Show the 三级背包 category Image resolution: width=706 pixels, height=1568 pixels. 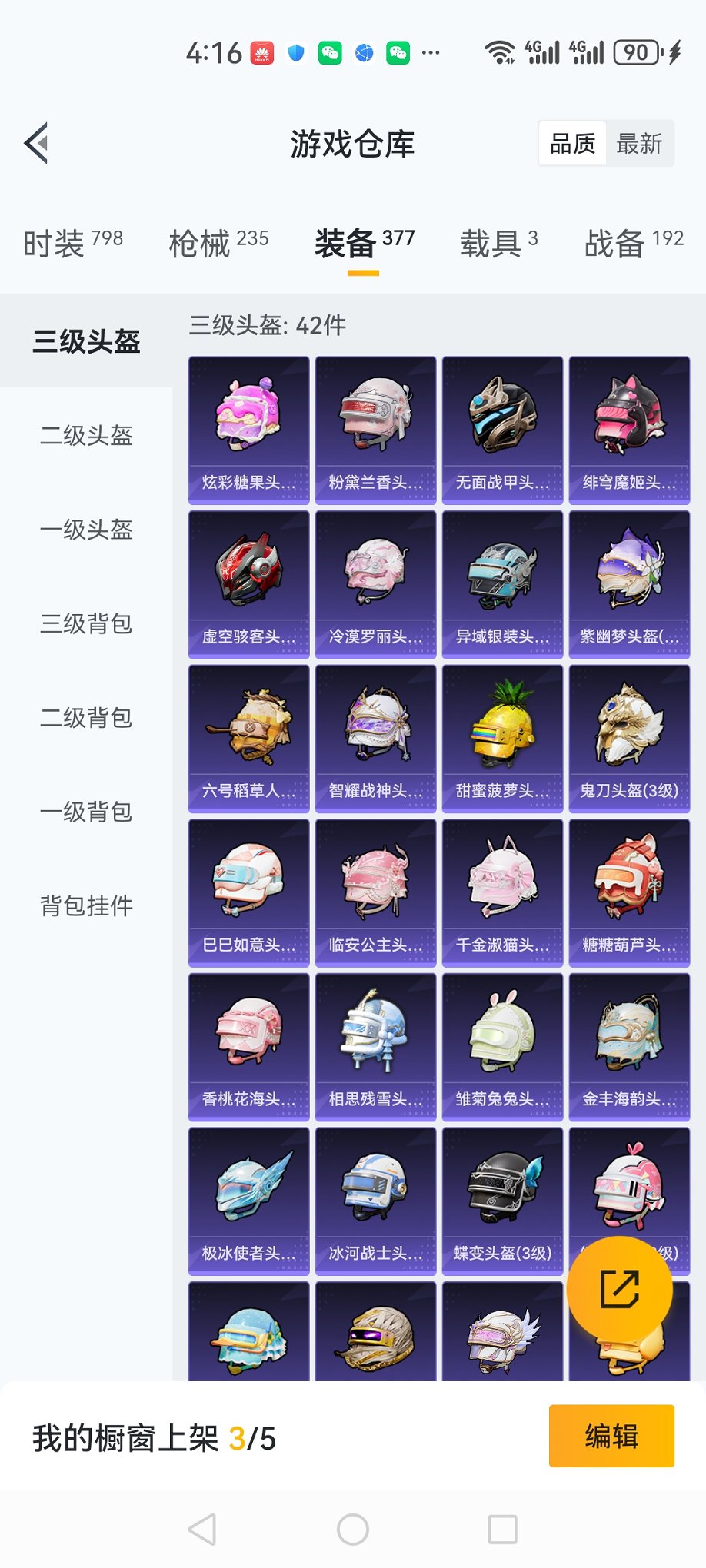(86, 623)
